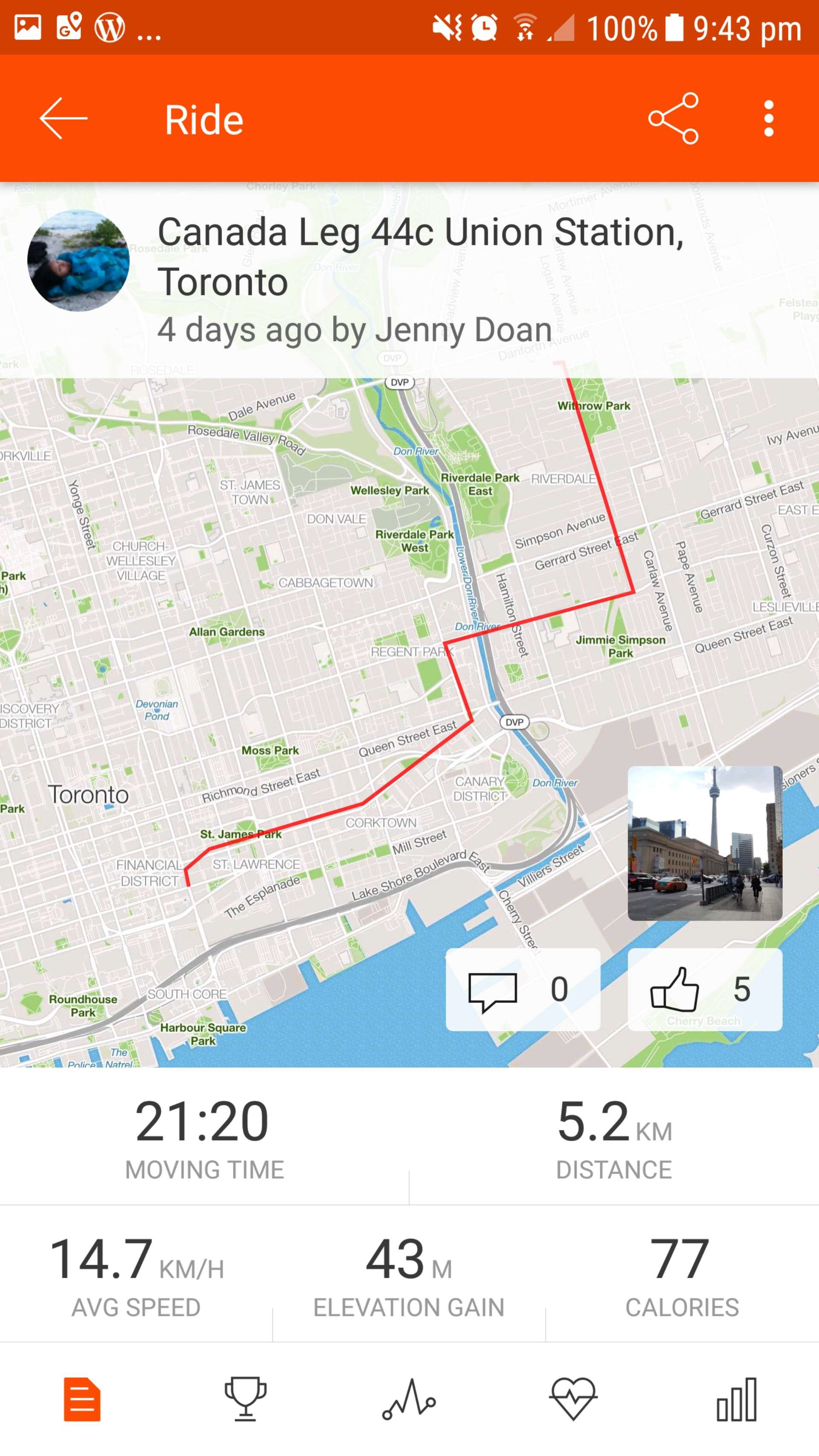Share this ride activity
The width and height of the screenshot is (819, 1456).
point(673,118)
